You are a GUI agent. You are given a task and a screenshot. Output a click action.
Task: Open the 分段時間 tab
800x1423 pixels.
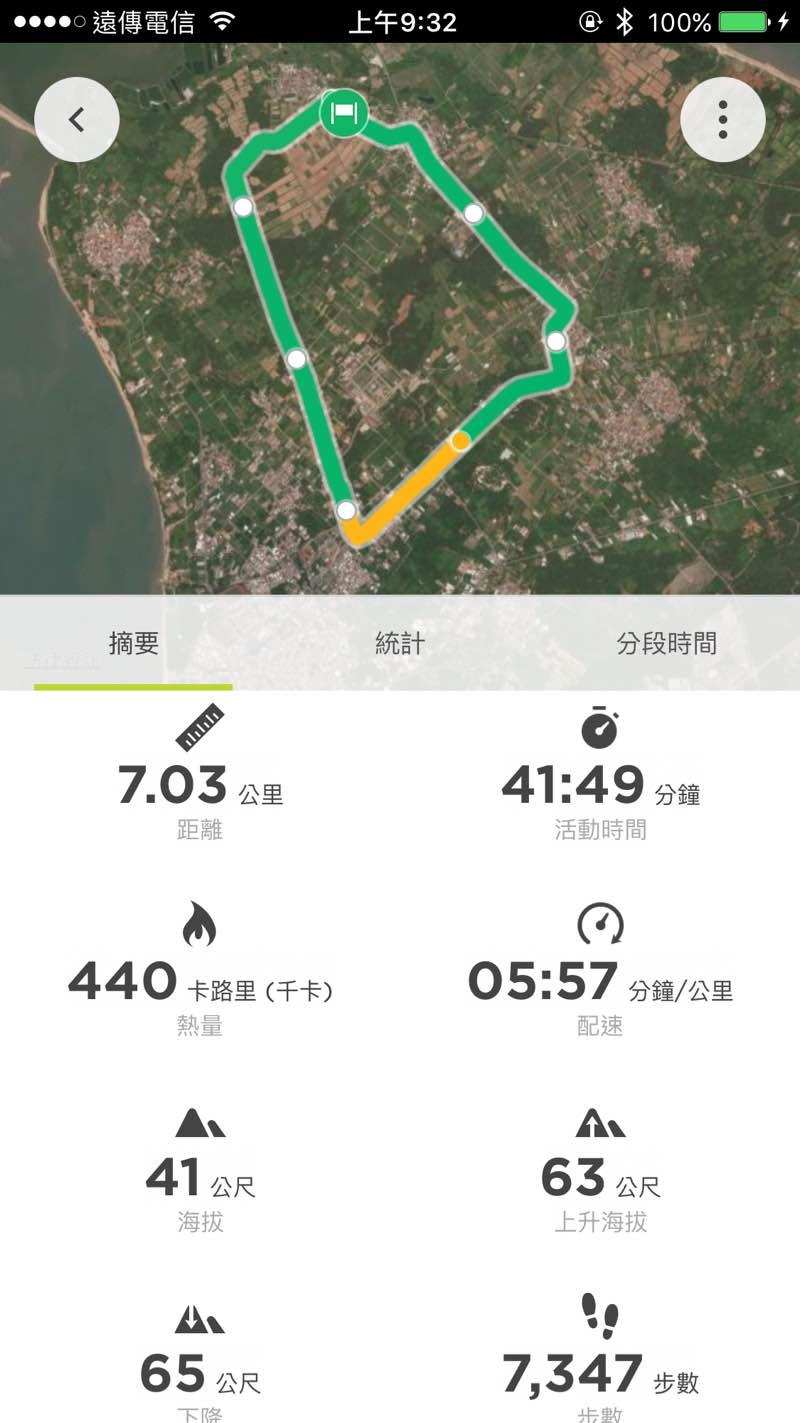click(666, 644)
